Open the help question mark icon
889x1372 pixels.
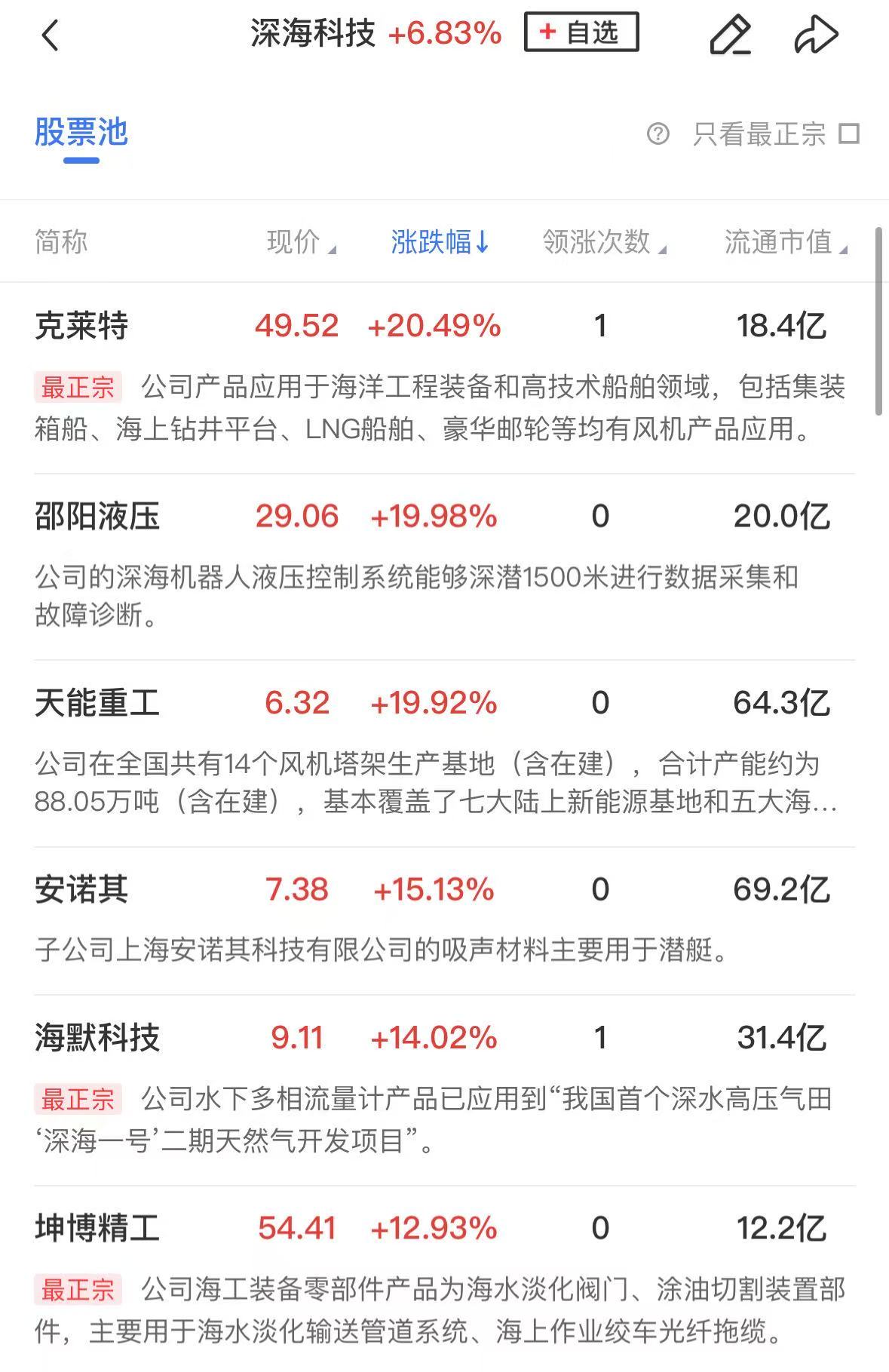(658, 134)
